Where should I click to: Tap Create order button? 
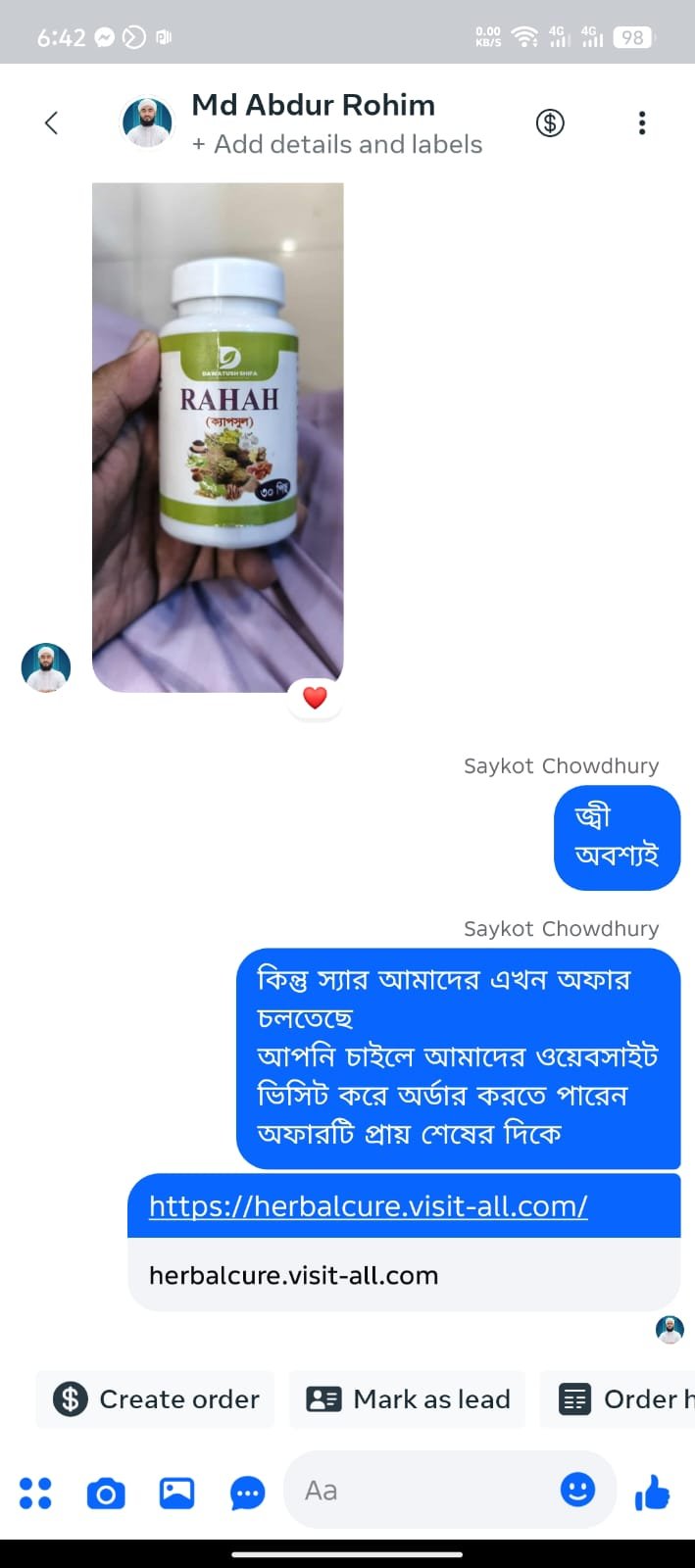point(156,1398)
